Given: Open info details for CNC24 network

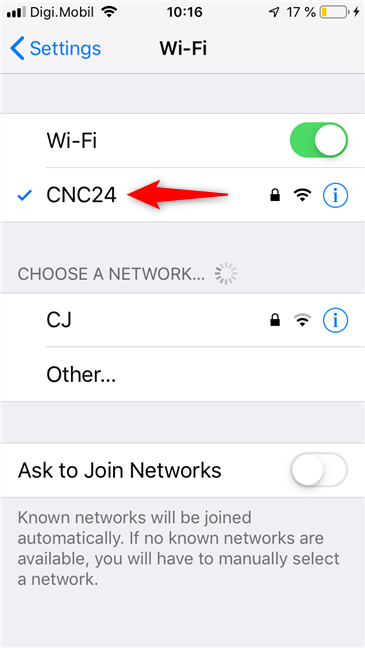Looking at the screenshot, I should pyautogui.click(x=335, y=195).
